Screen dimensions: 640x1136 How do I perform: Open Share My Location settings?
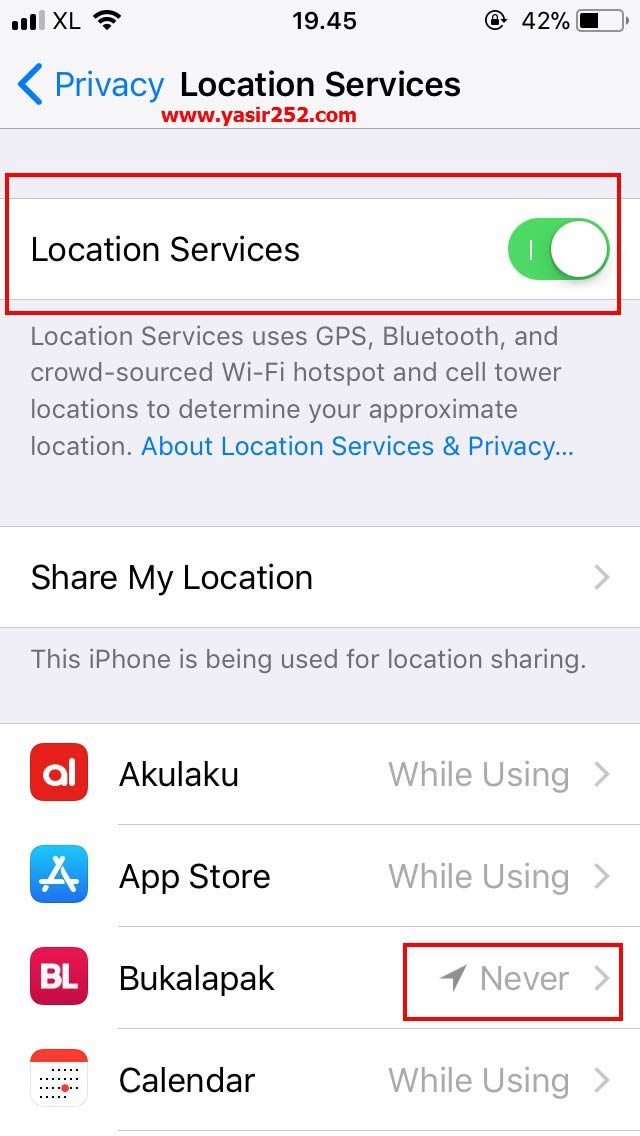320,577
